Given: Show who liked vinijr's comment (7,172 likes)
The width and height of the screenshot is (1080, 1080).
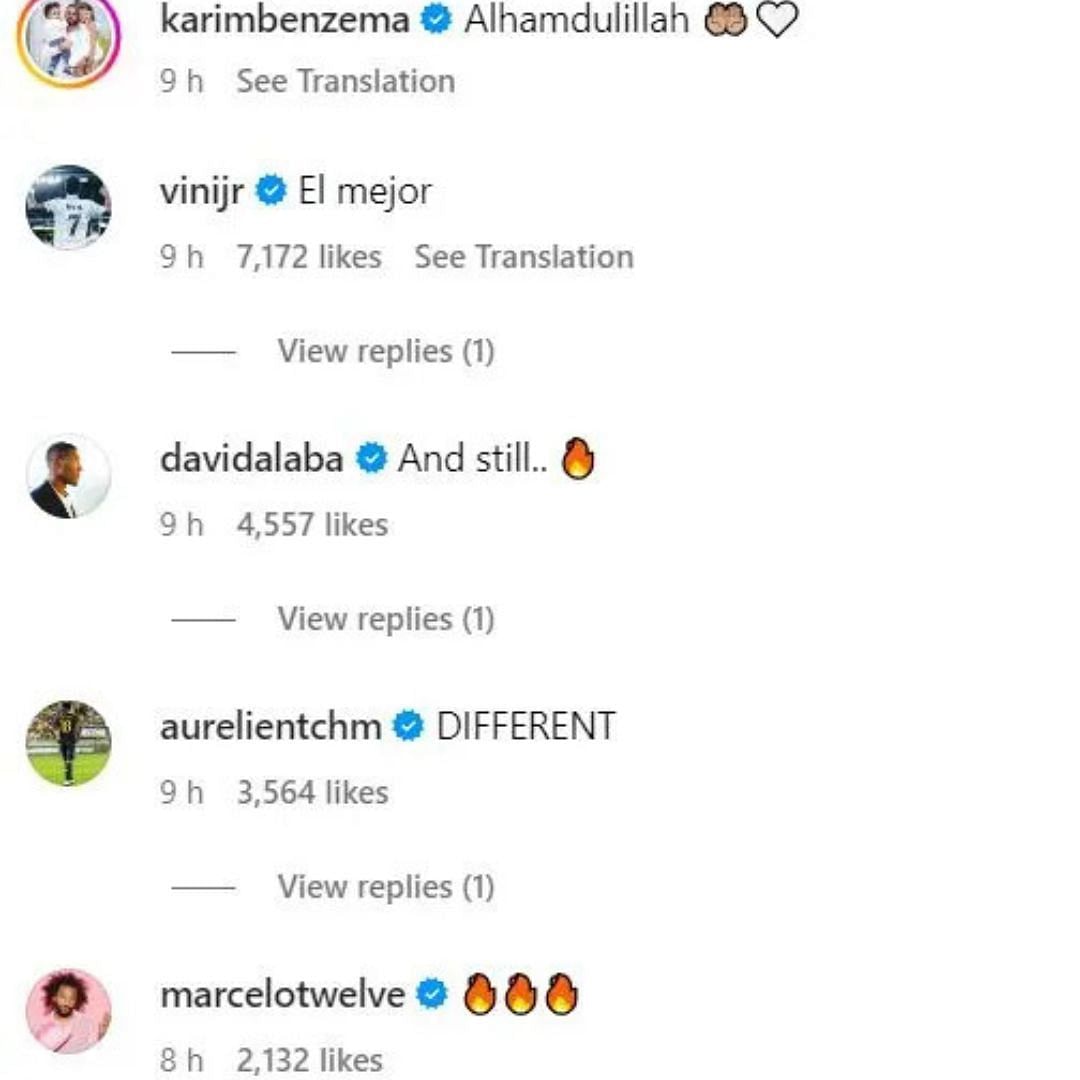Looking at the screenshot, I should [x=308, y=257].
